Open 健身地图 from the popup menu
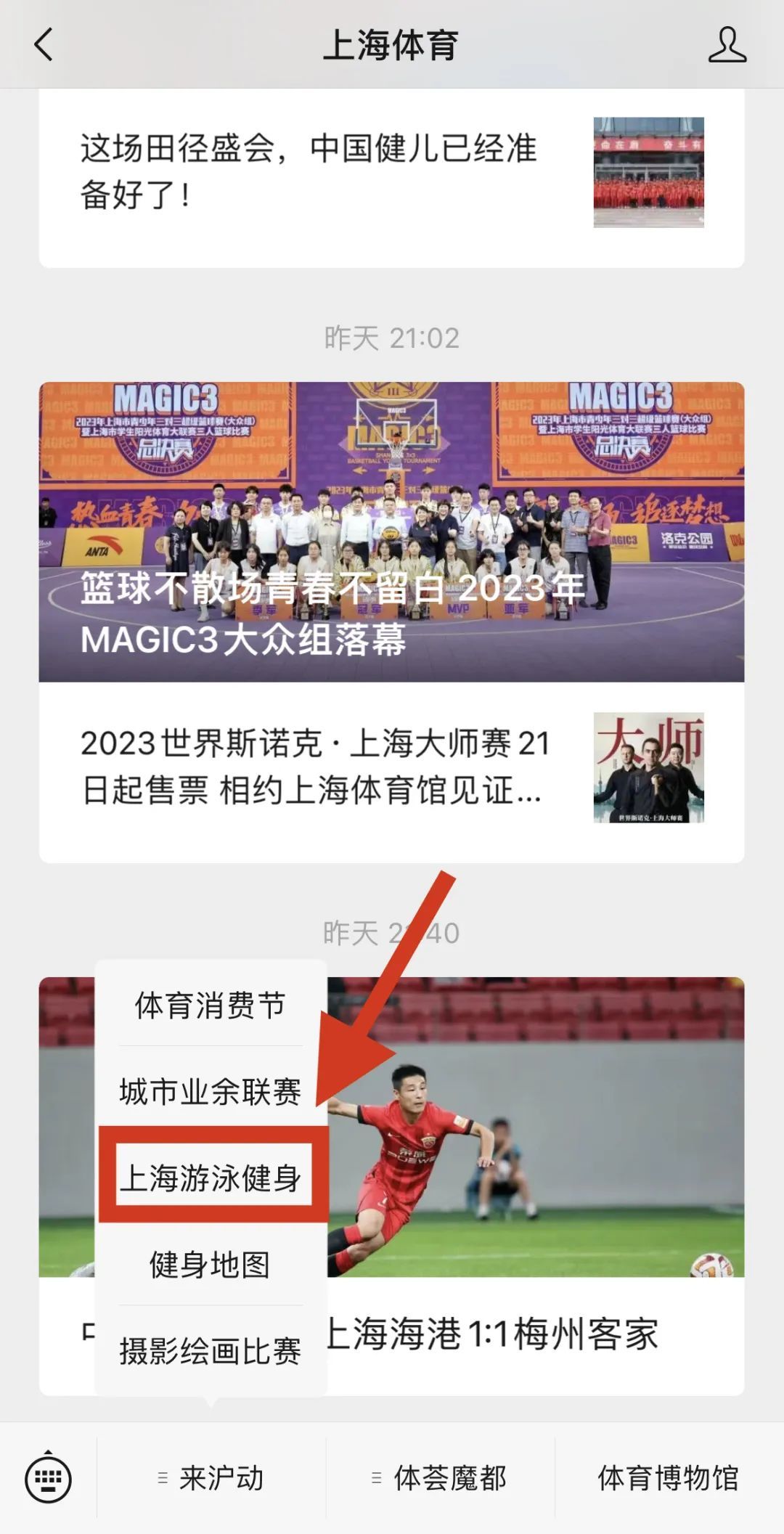 (x=210, y=1265)
